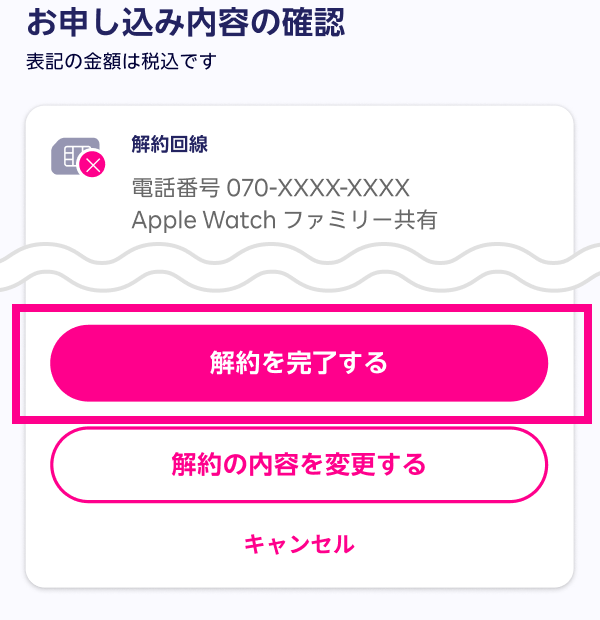
Task: Tap 解約を完了する to finish cancellation
Action: (299, 363)
